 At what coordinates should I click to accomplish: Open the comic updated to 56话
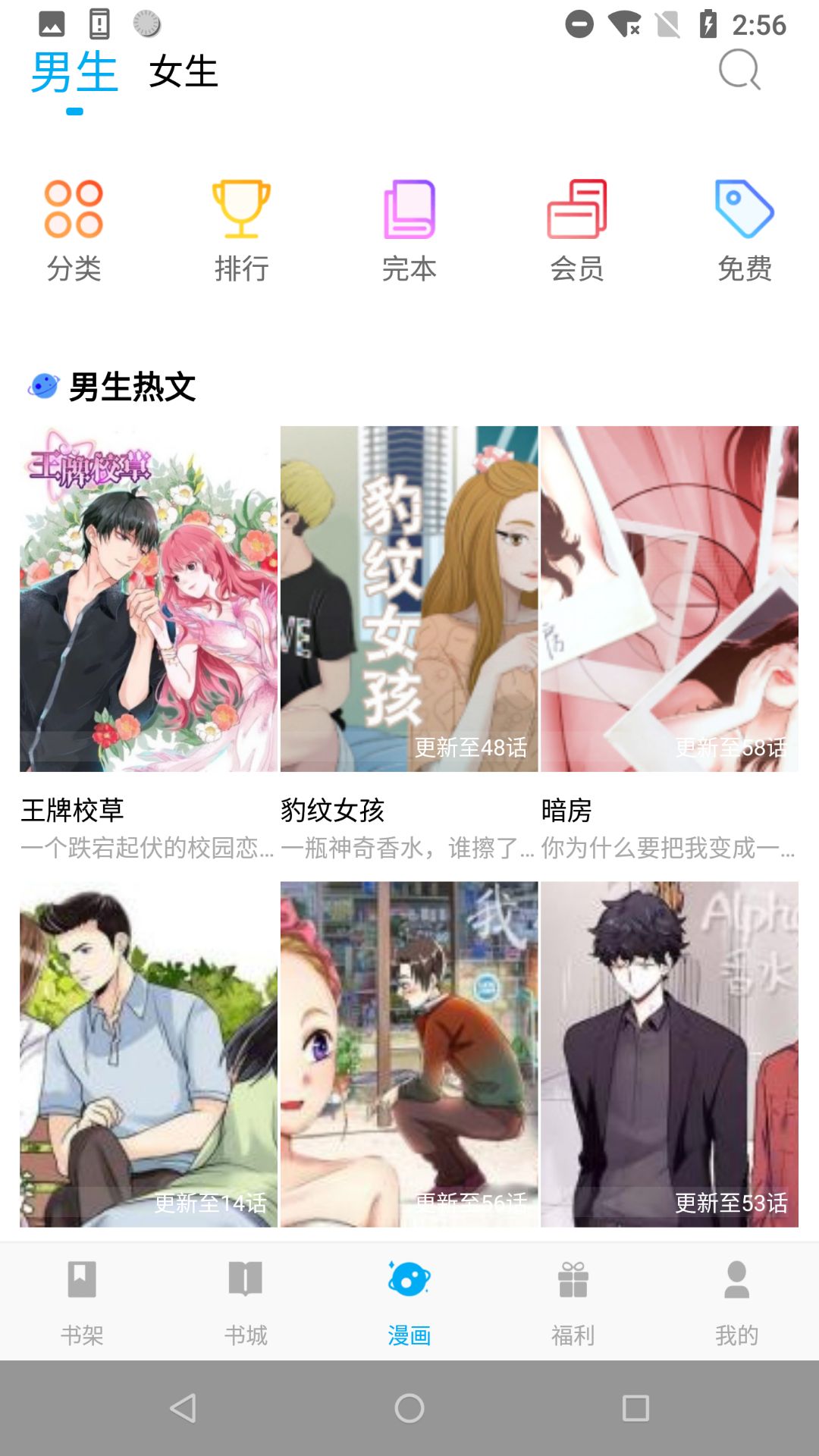click(409, 1054)
